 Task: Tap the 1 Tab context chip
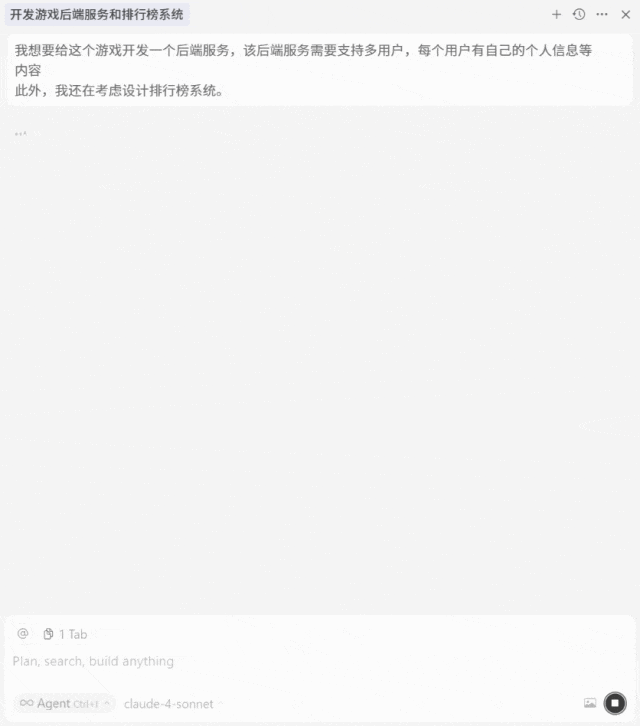click(65, 634)
